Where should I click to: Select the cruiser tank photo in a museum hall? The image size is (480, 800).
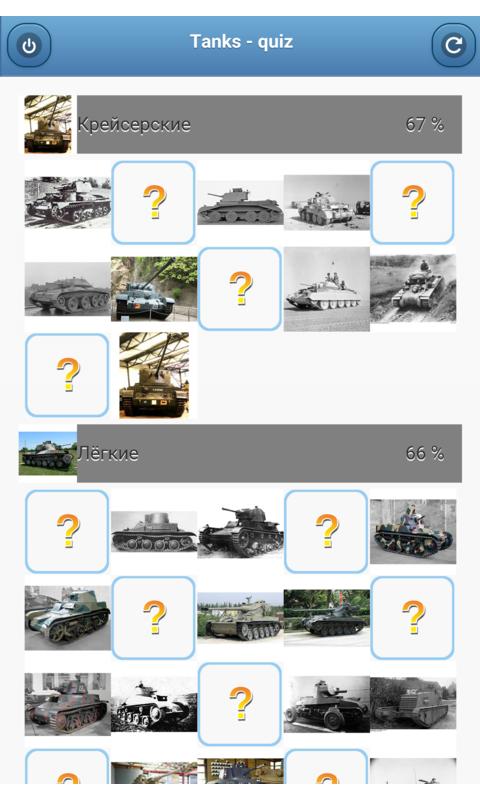(154, 375)
